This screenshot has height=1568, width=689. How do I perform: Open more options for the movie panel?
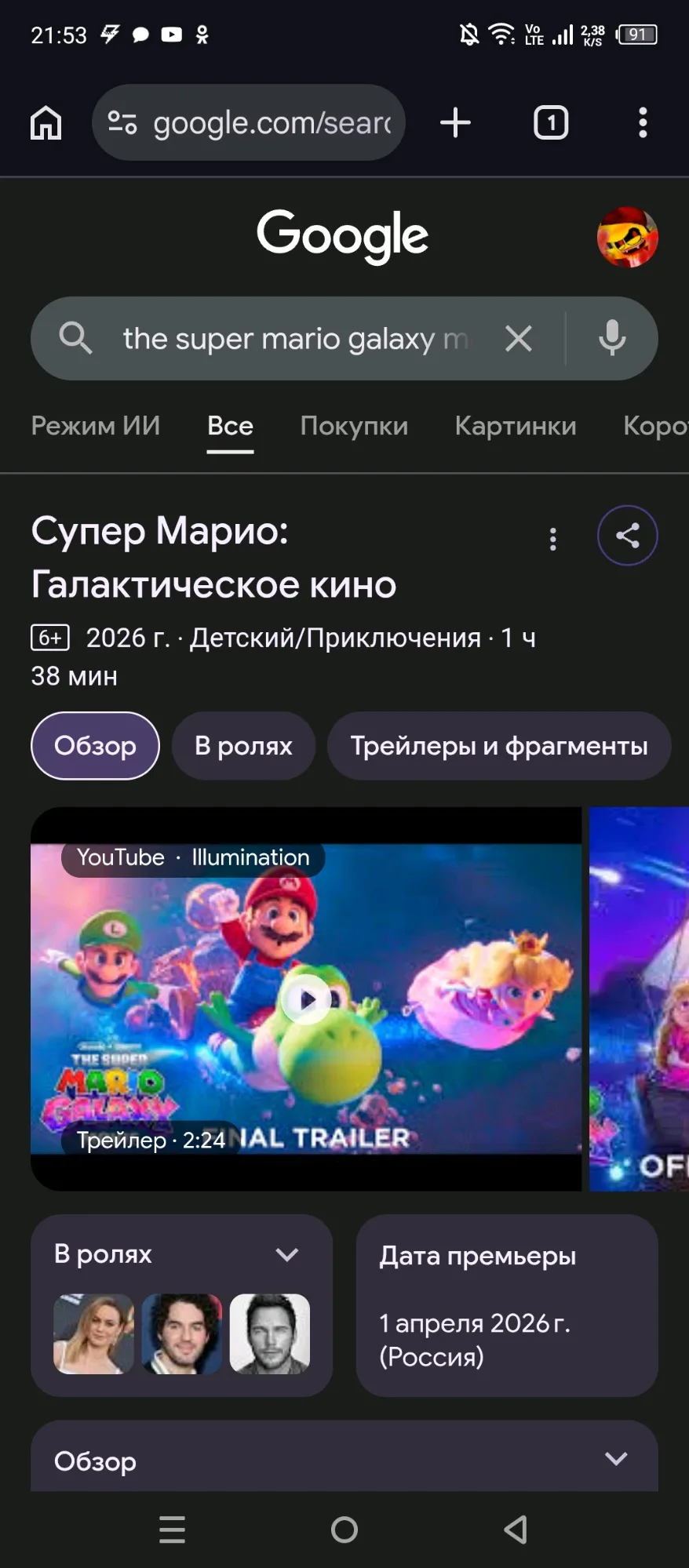[553, 539]
